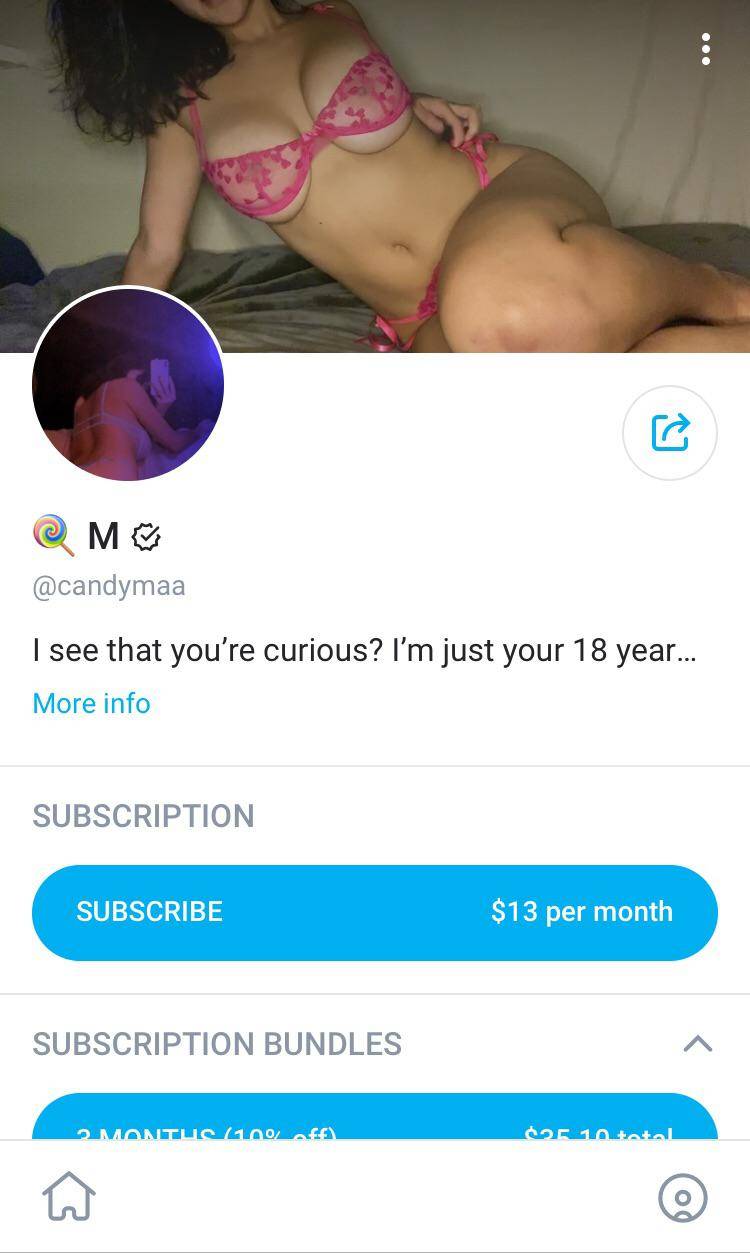750x1253 pixels.
Task: Click the SUBSCRIPTION section header
Action: [x=143, y=816]
